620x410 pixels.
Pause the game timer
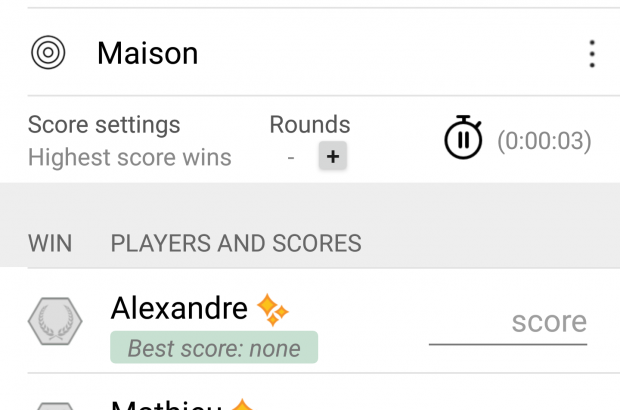[463, 140]
